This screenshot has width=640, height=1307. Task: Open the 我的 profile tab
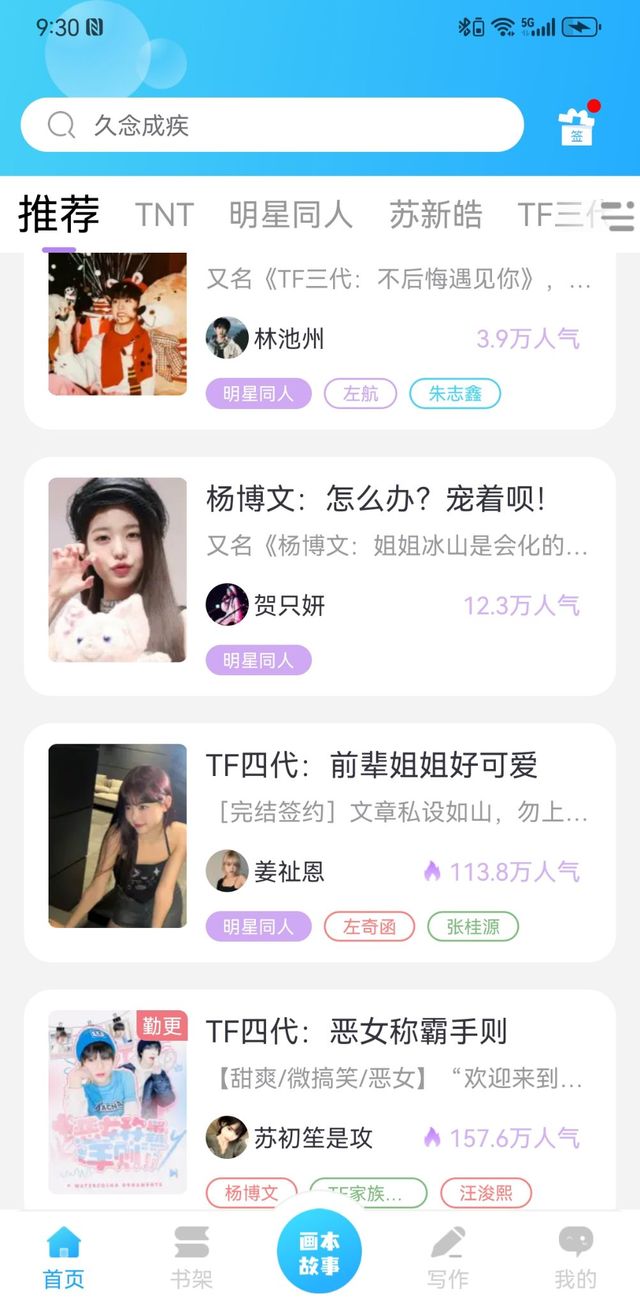(575, 1257)
